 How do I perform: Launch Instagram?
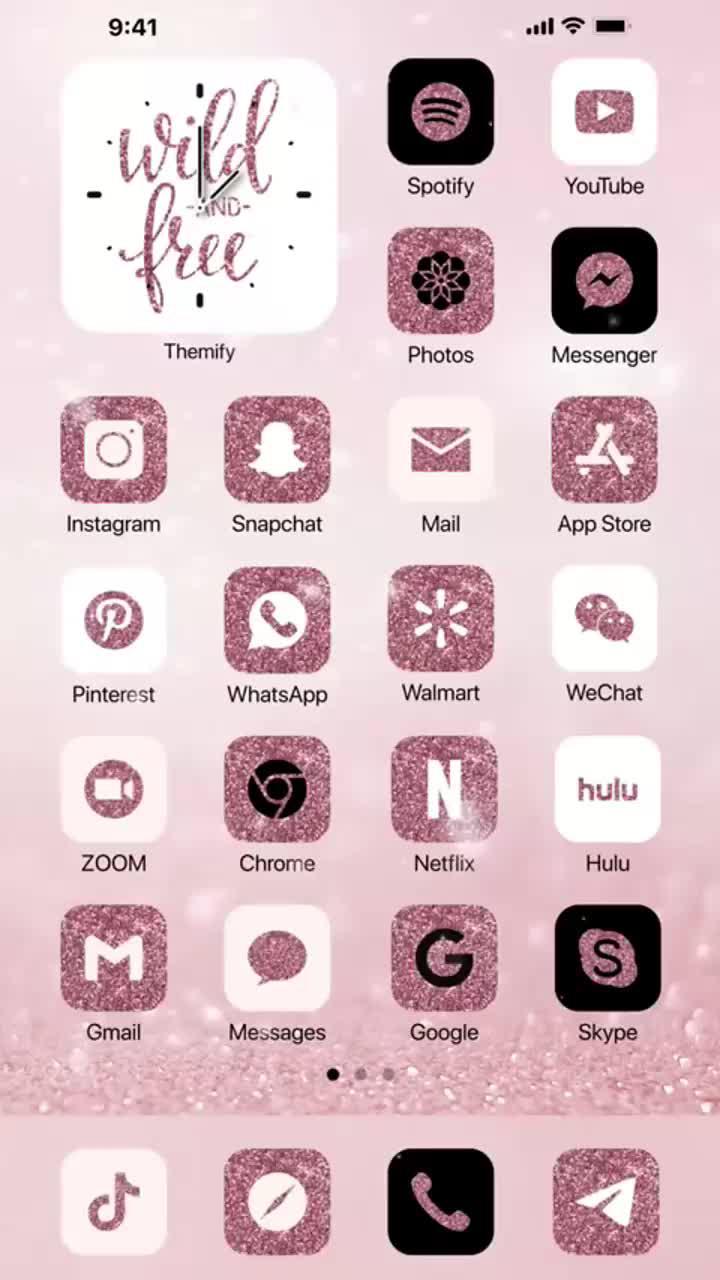(x=113, y=450)
